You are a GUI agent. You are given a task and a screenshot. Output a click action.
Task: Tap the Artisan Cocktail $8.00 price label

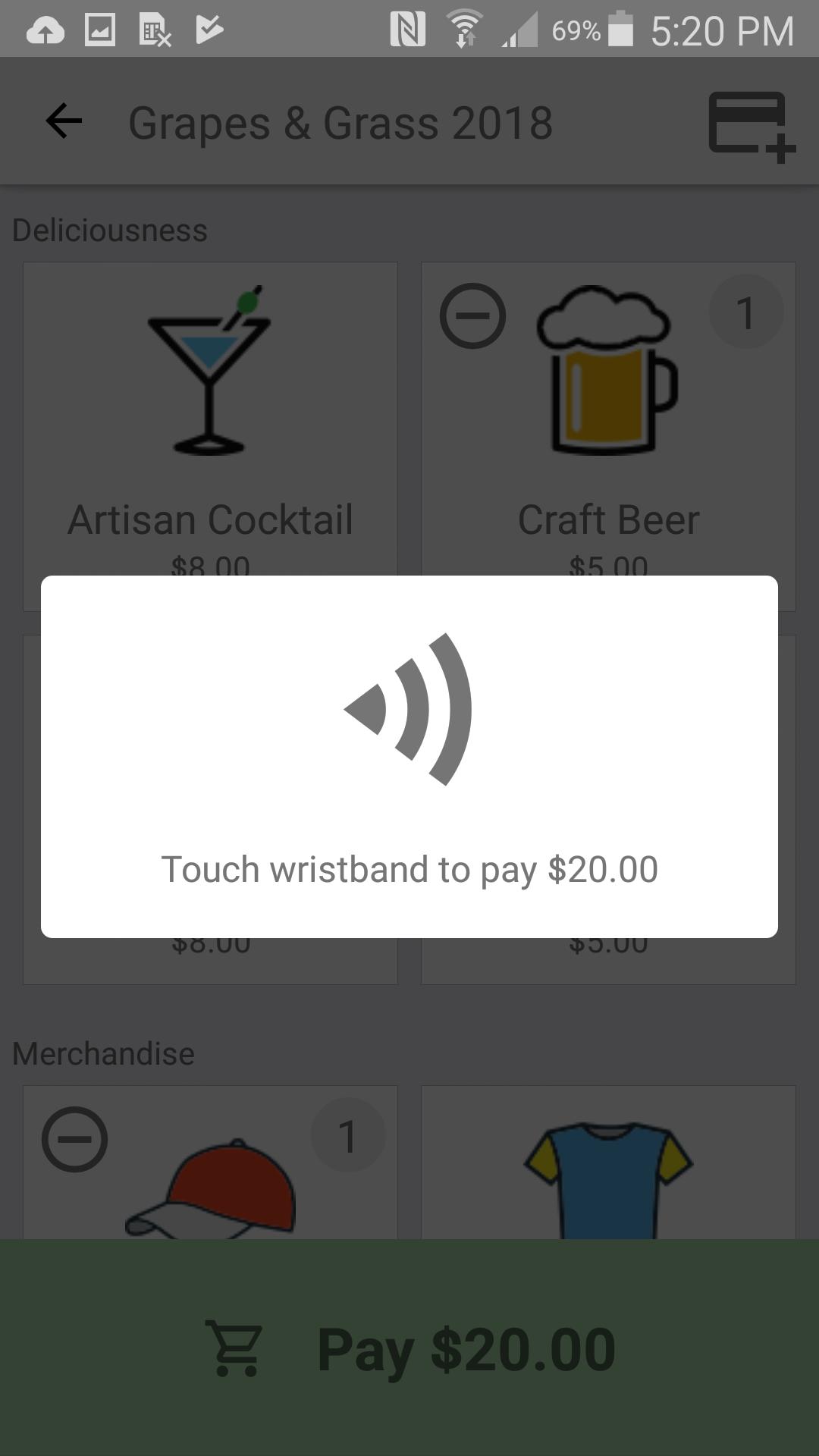[210, 563]
